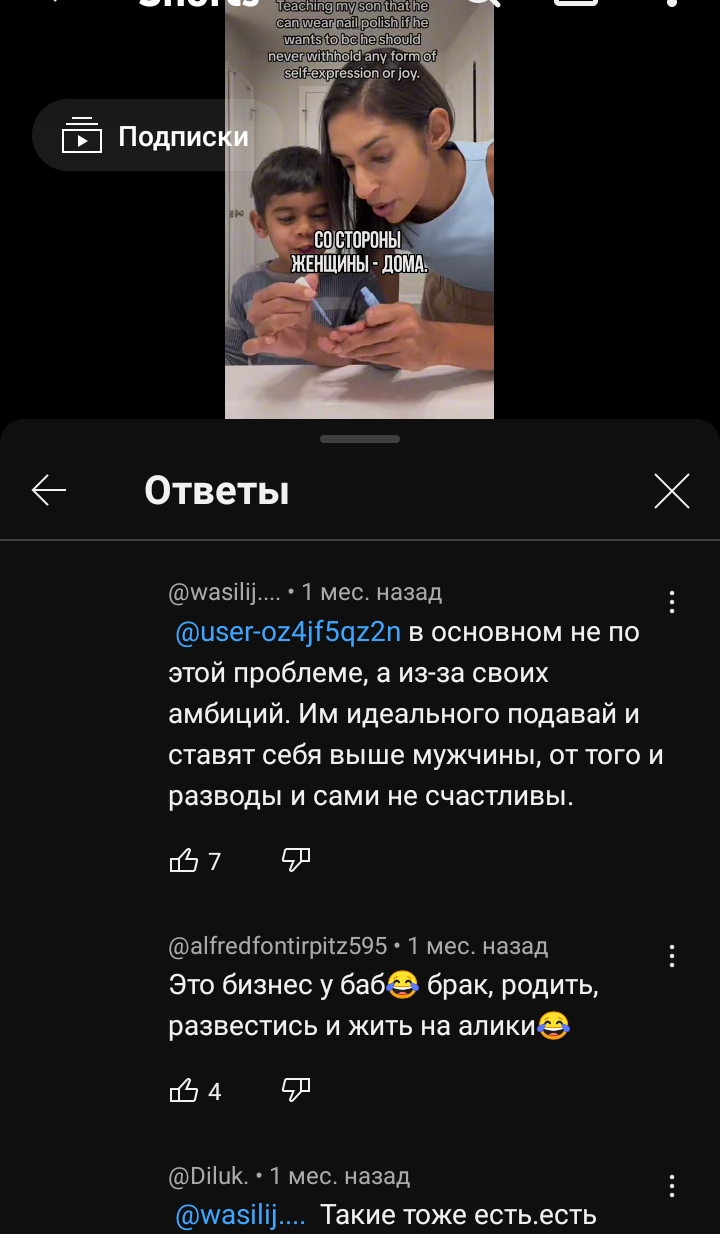This screenshot has height=1234, width=720.
Task: Go back from the Ответы replies panel
Action: (49, 490)
